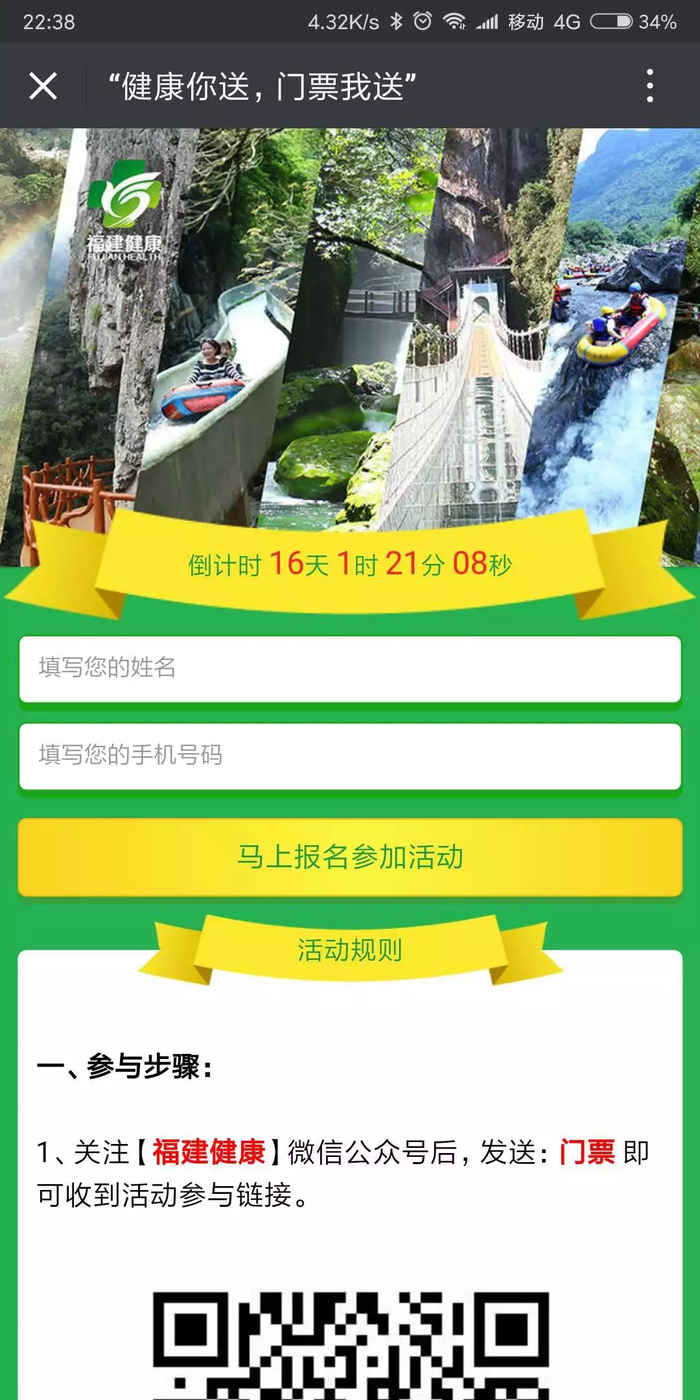Close the webview with the X icon
The height and width of the screenshot is (1400, 700).
(x=43, y=86)
